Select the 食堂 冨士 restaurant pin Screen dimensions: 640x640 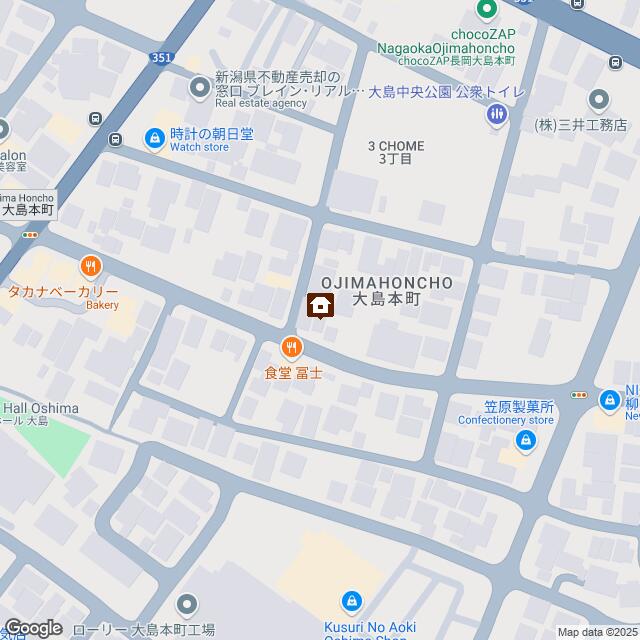point(292,347)
